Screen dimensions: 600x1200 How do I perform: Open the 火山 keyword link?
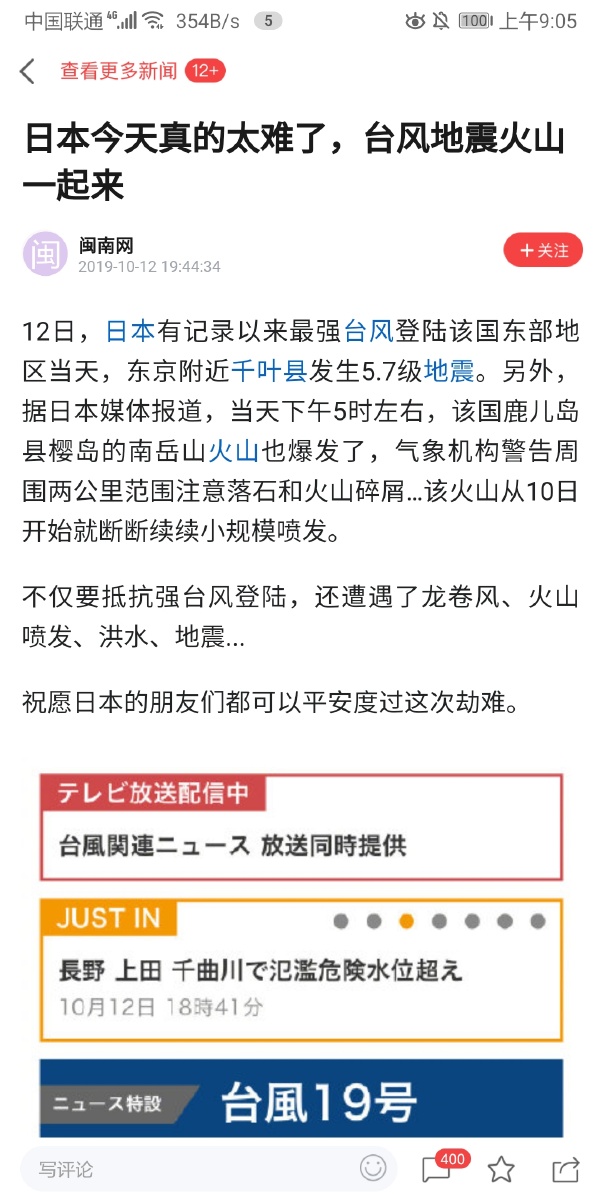click(x=233, y=451)
